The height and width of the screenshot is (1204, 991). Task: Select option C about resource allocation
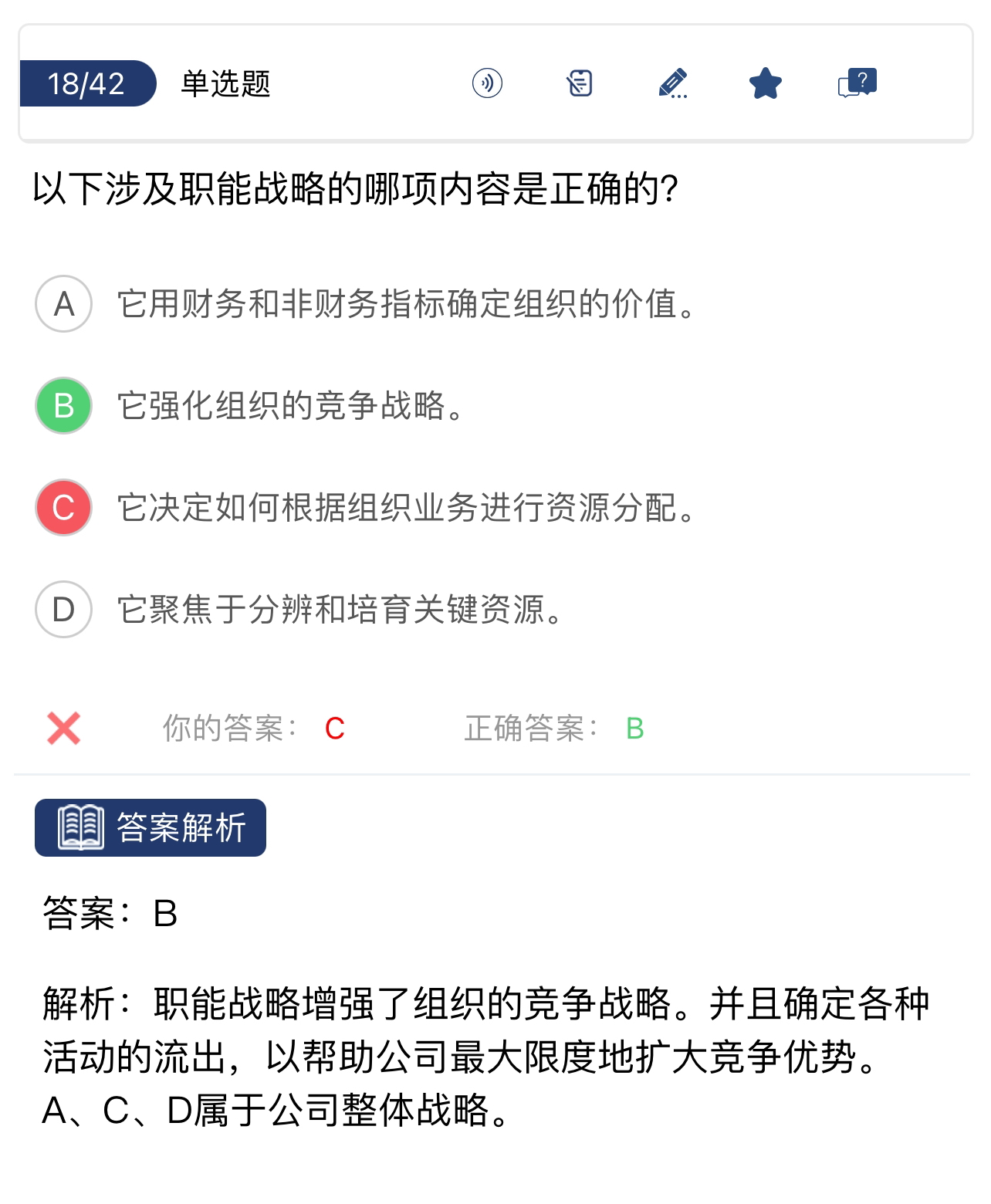(x=64, y=508)
